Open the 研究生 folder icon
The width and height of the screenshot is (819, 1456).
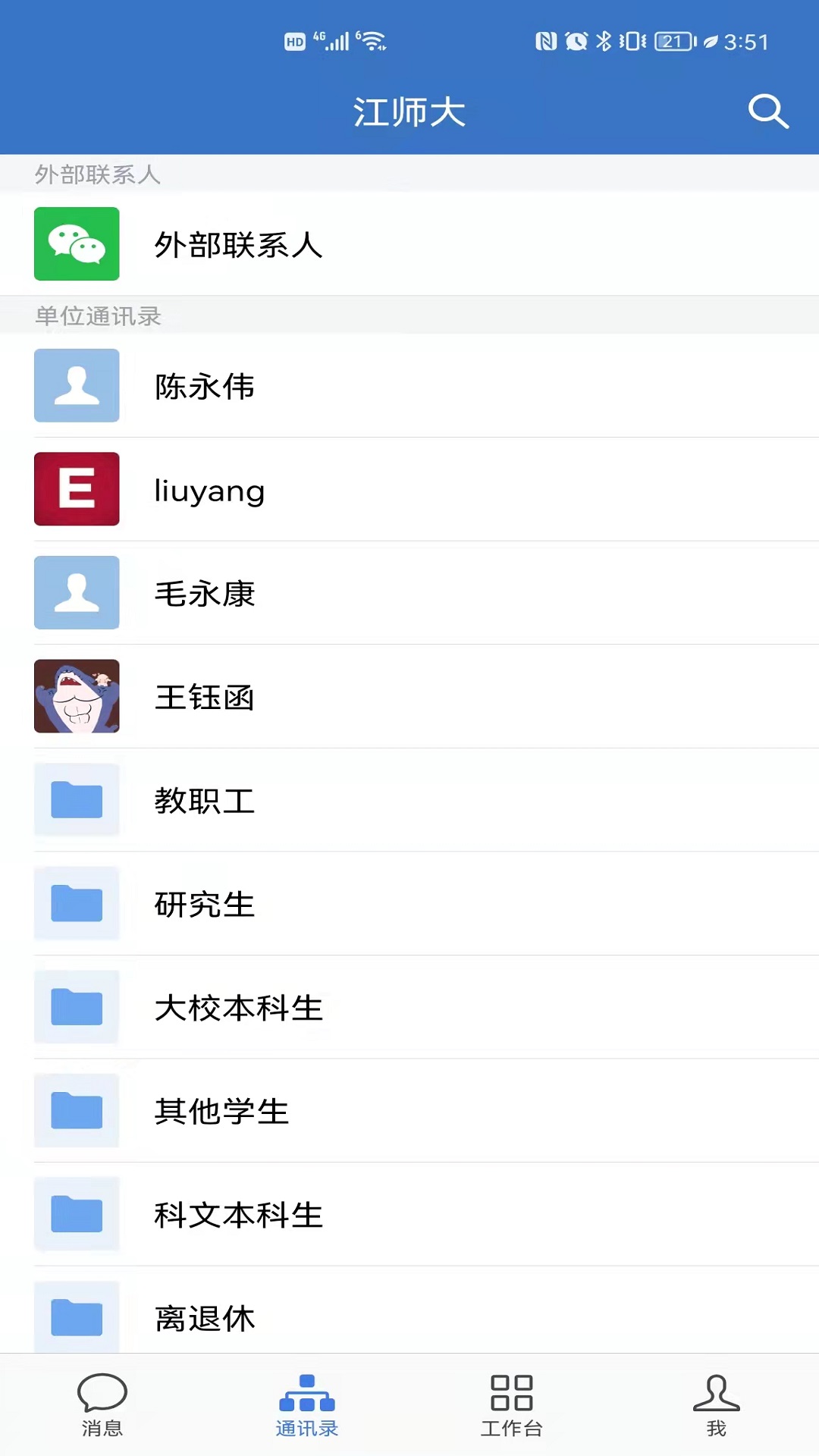(x=76, y=904)
